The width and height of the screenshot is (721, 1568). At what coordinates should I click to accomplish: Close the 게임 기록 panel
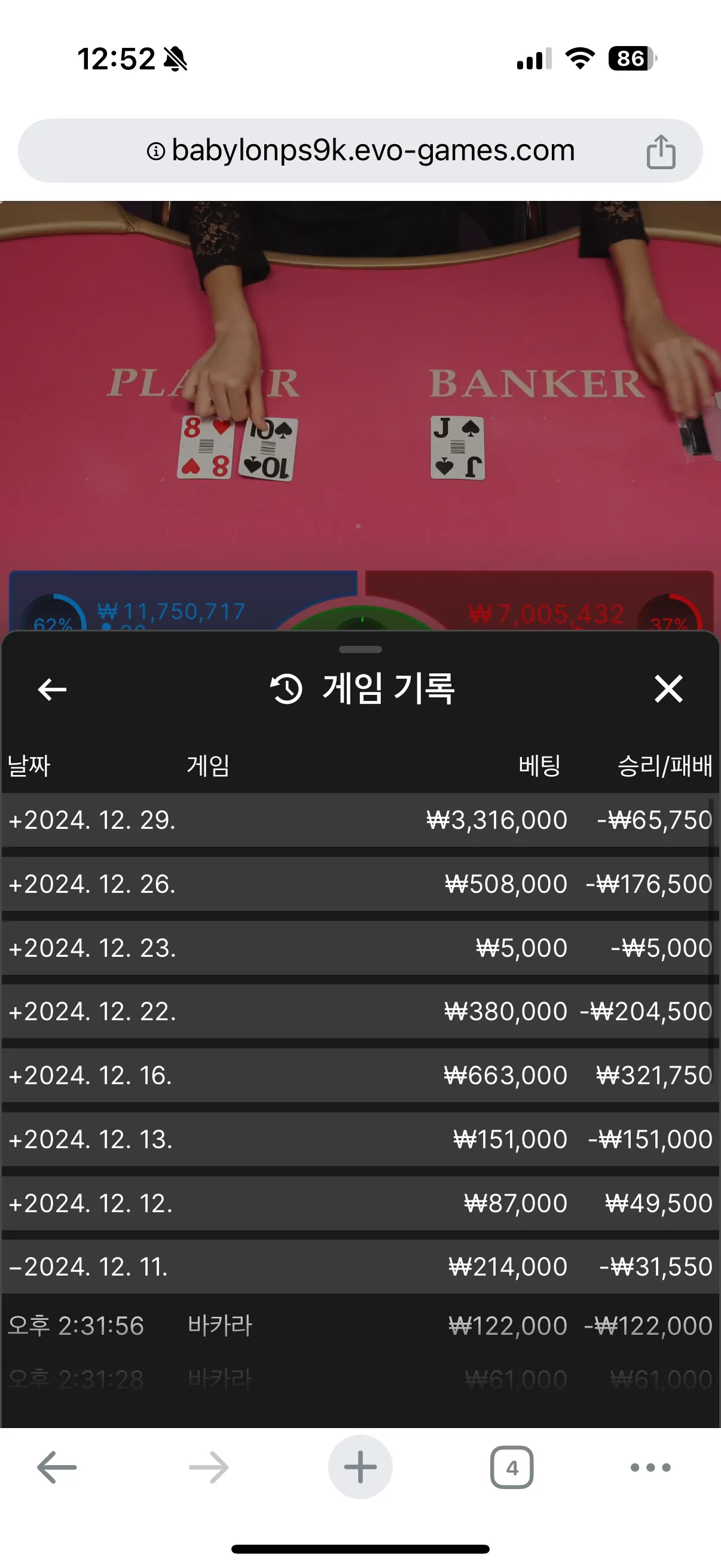pyautogui.click(x=668, y=689)
